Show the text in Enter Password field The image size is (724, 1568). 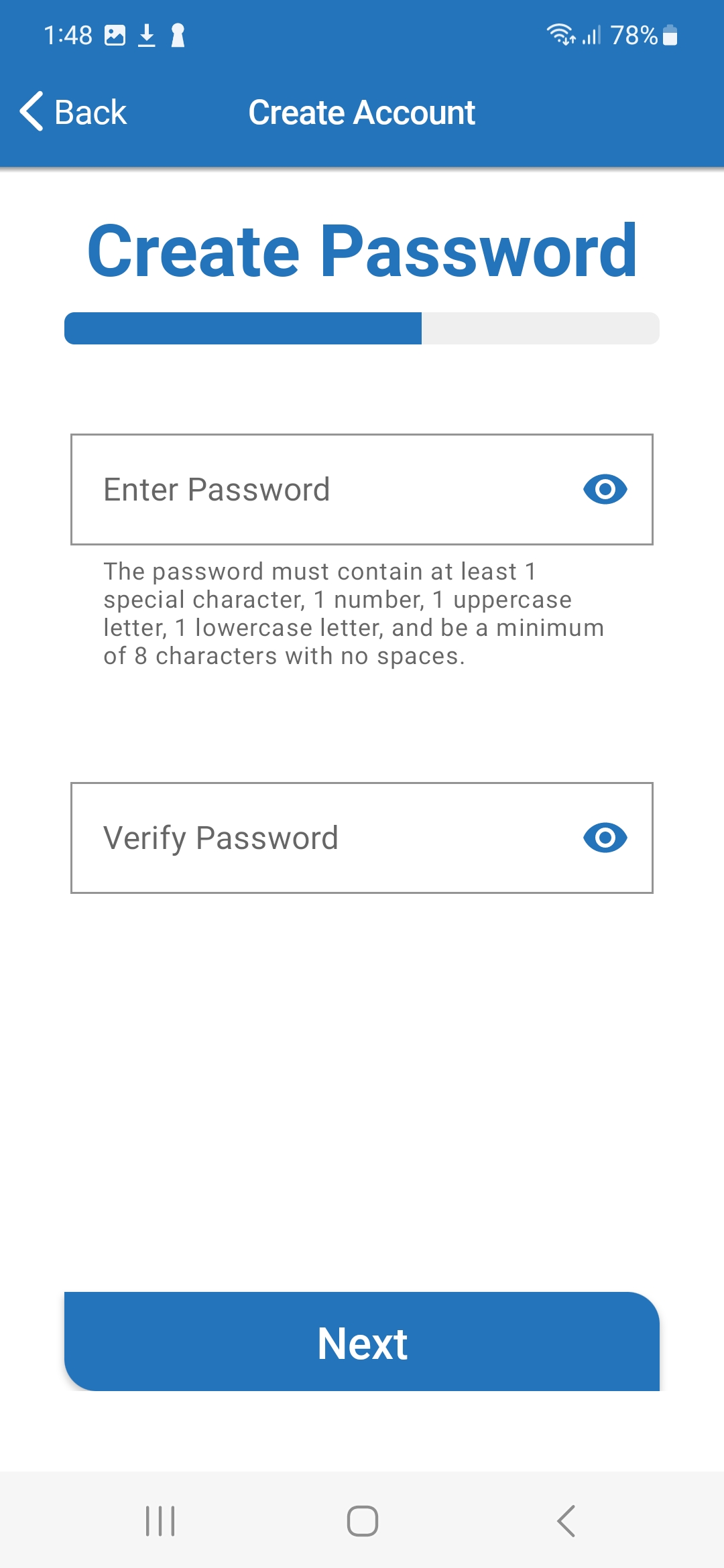pyautogui.click(x=605, y=489)
